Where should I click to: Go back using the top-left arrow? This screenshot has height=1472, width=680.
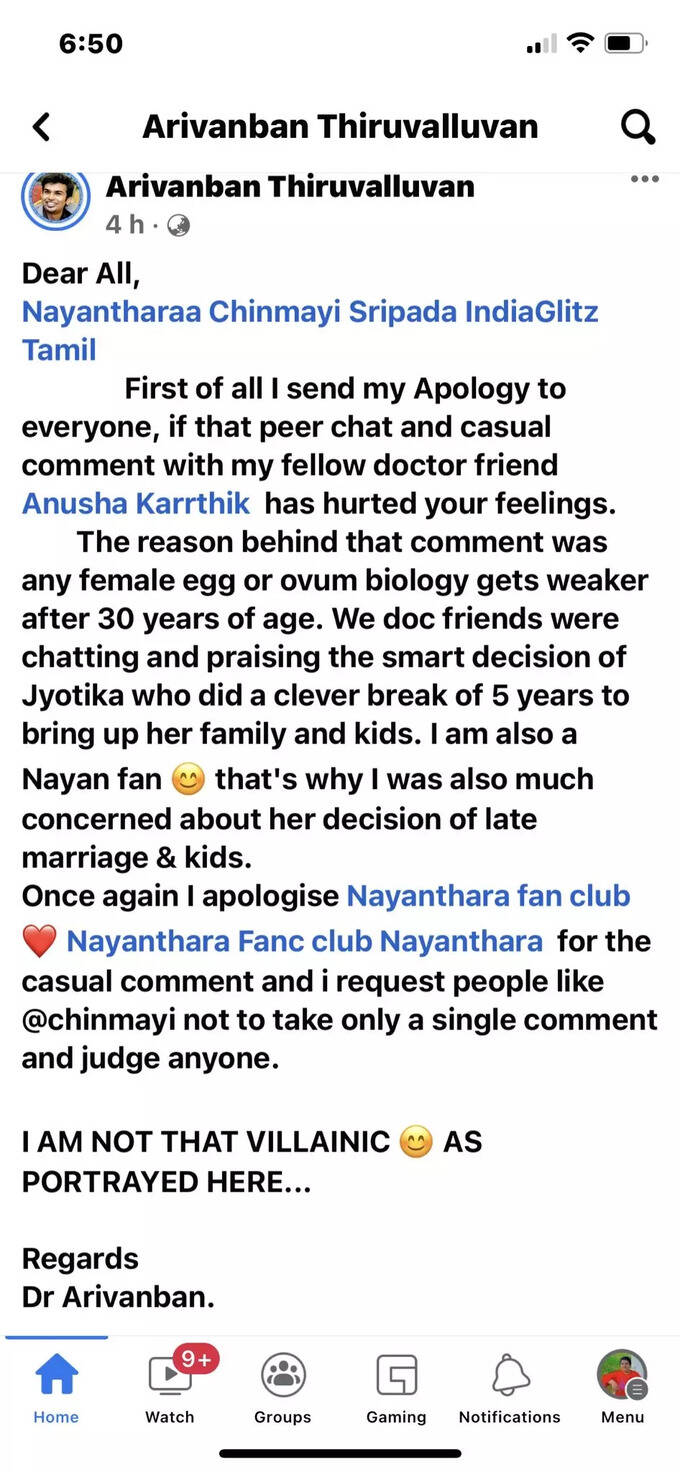[x=41, y=127]
